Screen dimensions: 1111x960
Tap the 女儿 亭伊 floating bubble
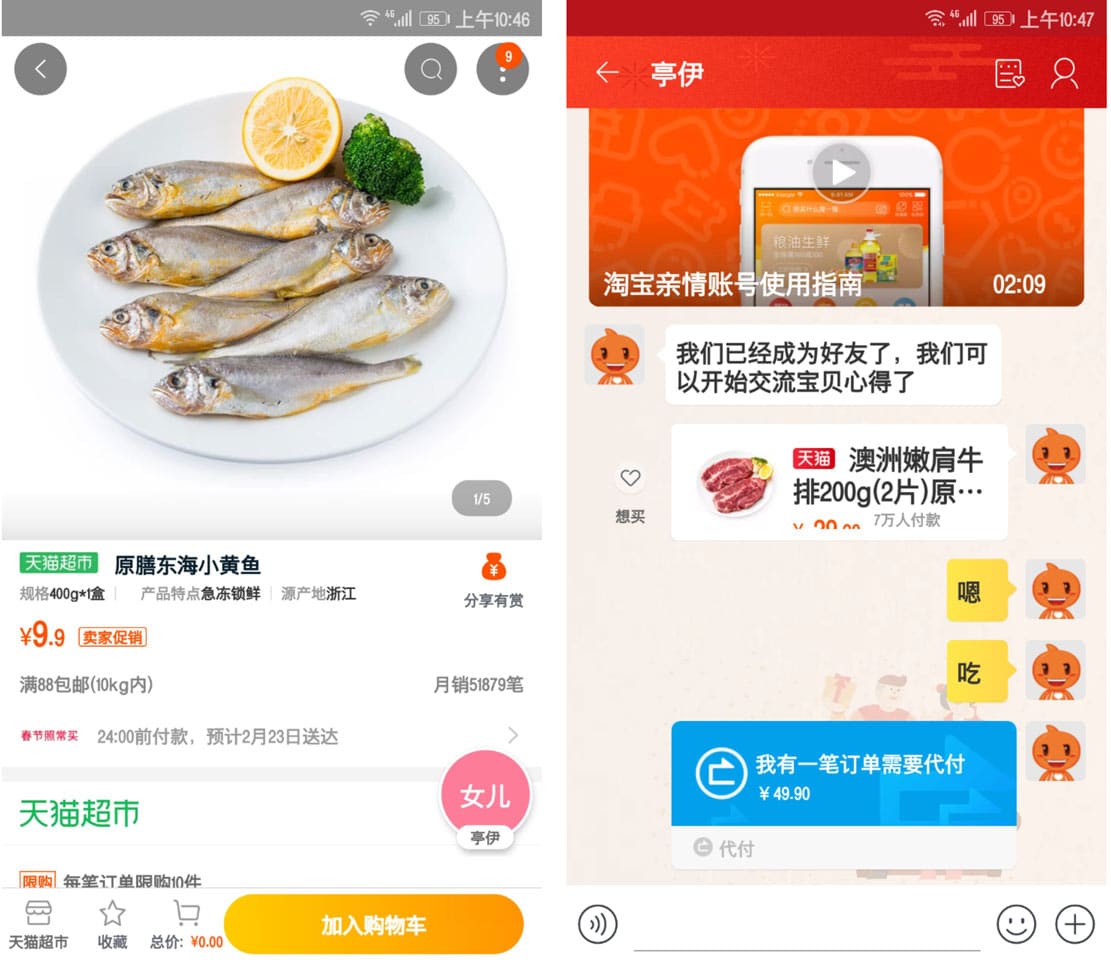pyautogui.click(x=485, y=798)
